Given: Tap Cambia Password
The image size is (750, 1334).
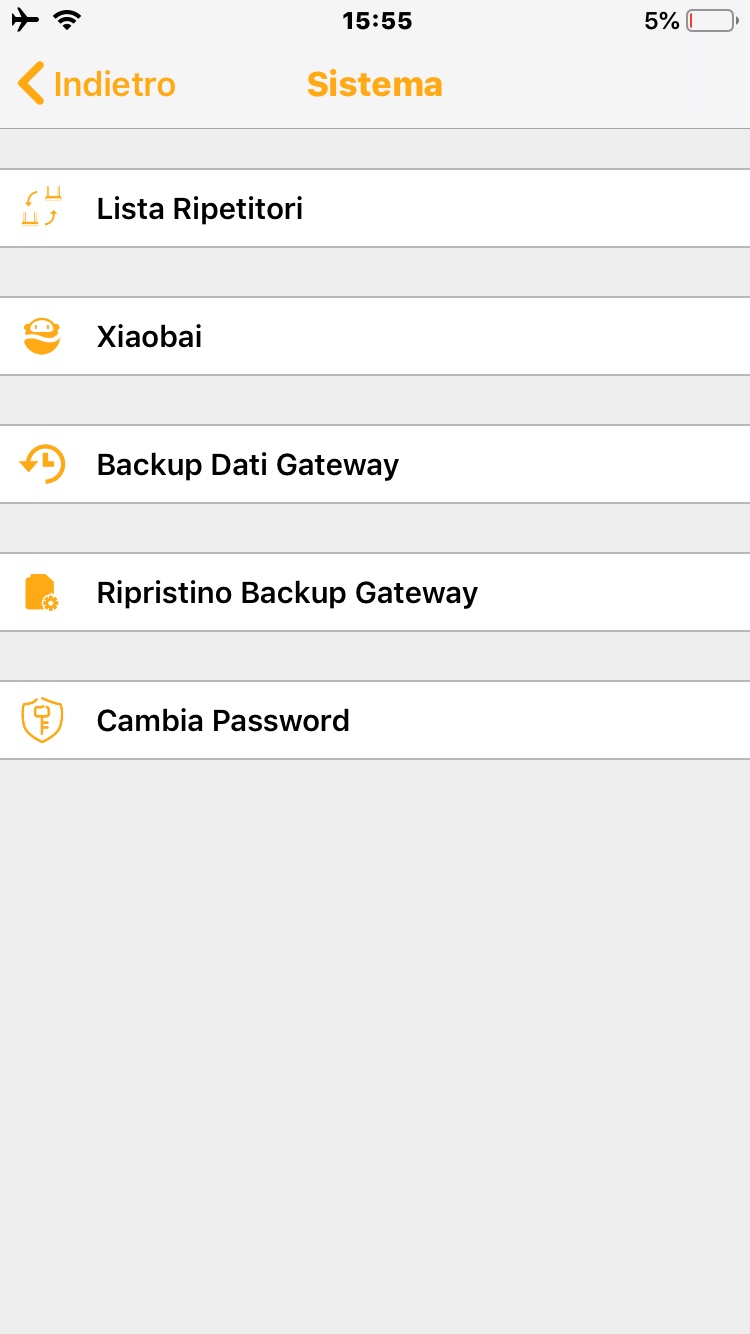Looking at the screenshot, I should (375, 720).
